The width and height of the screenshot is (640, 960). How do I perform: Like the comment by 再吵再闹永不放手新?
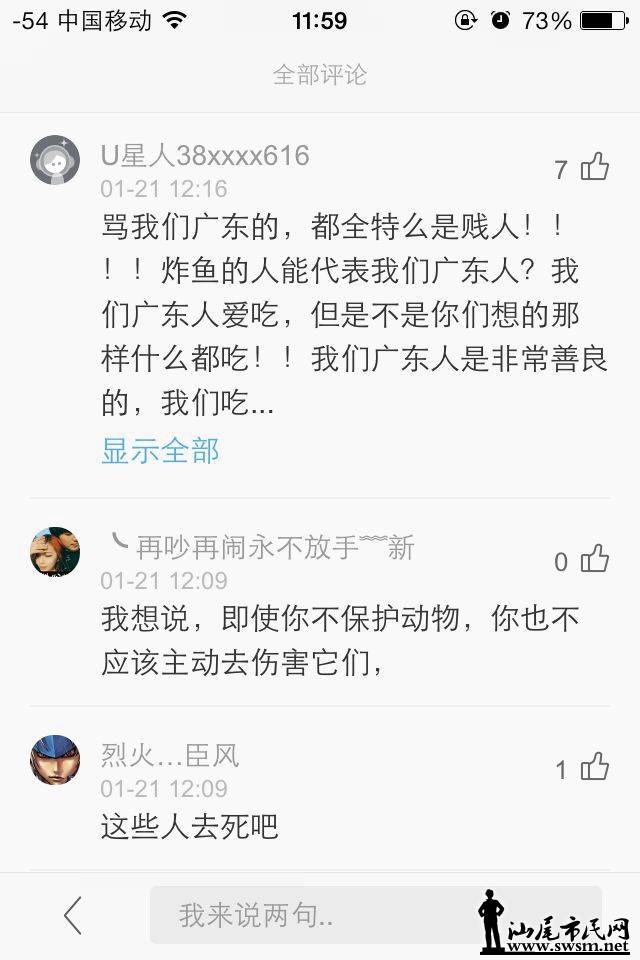pyautogui.click(x=595, y=560)
